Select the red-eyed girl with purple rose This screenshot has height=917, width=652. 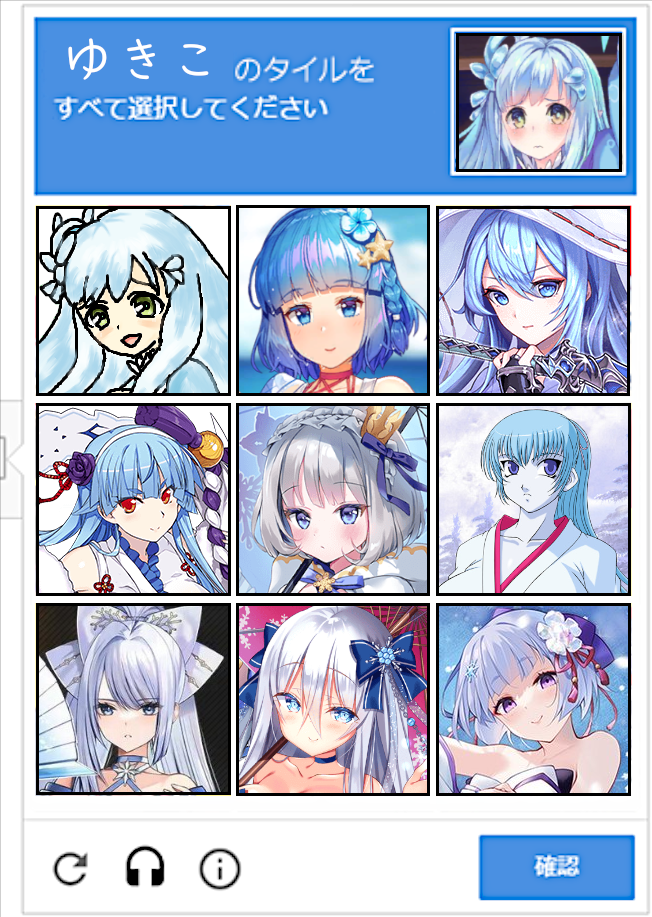(133, 499)
